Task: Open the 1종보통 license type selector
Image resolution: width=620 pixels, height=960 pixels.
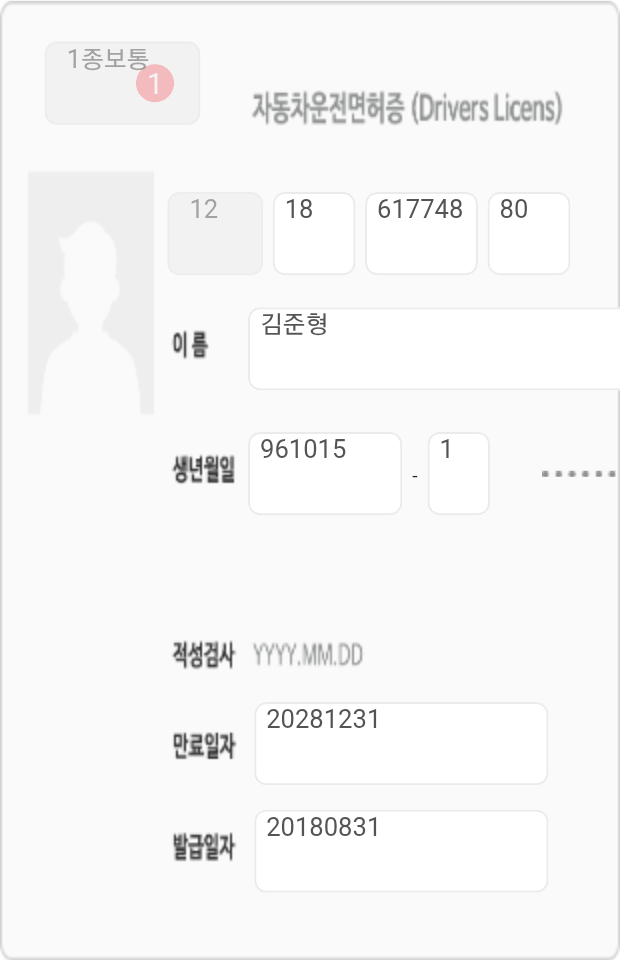Action: 122,83
